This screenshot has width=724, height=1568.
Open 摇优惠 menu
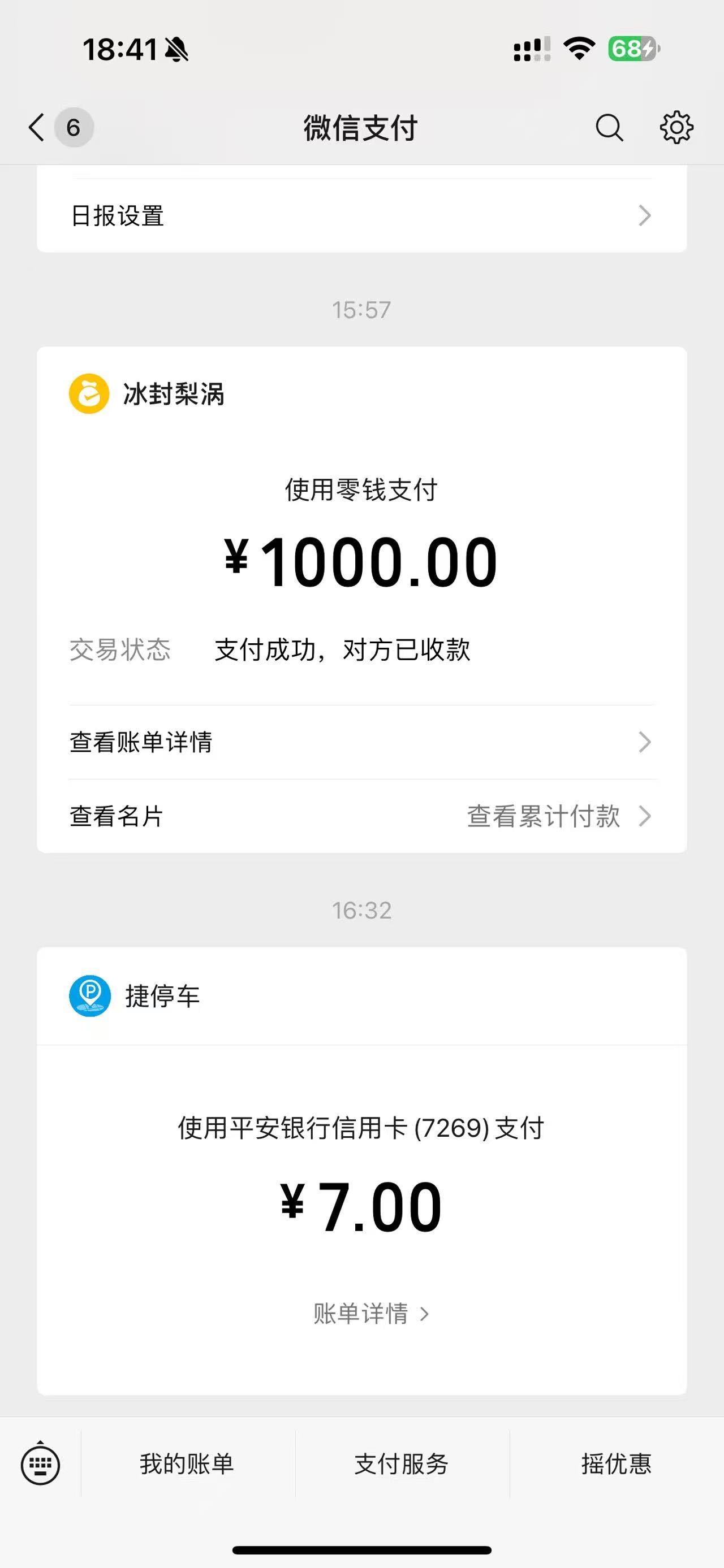coord(615,1464)
